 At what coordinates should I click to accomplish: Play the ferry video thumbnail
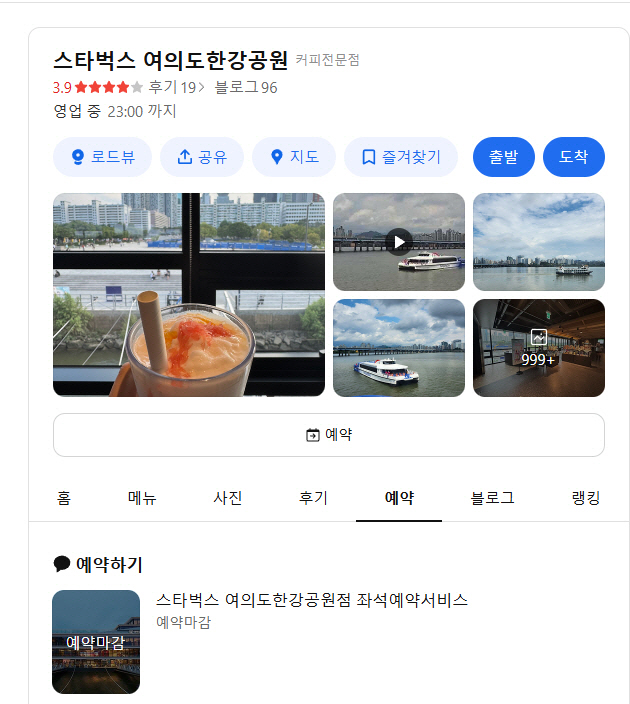tap(399, 241)
